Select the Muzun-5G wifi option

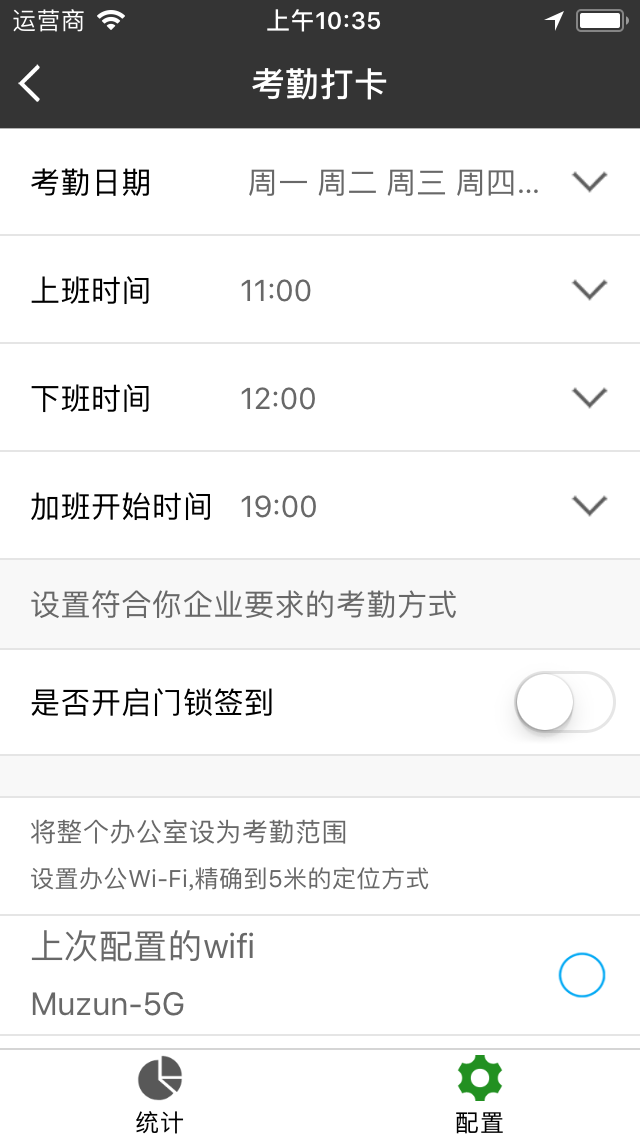click(581, 975)
